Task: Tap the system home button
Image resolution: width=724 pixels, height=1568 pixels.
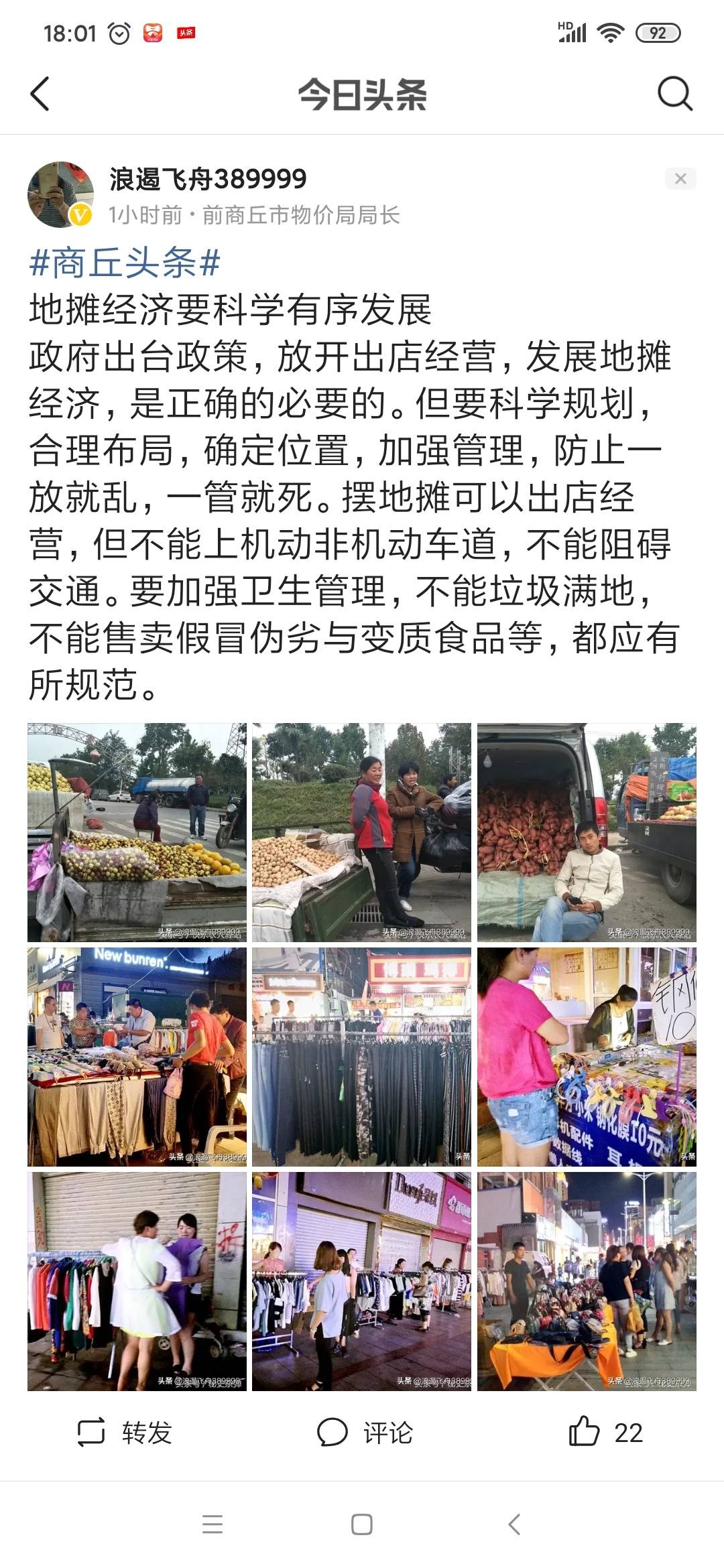Action: pyautogui.click(x=362, y=1525)
